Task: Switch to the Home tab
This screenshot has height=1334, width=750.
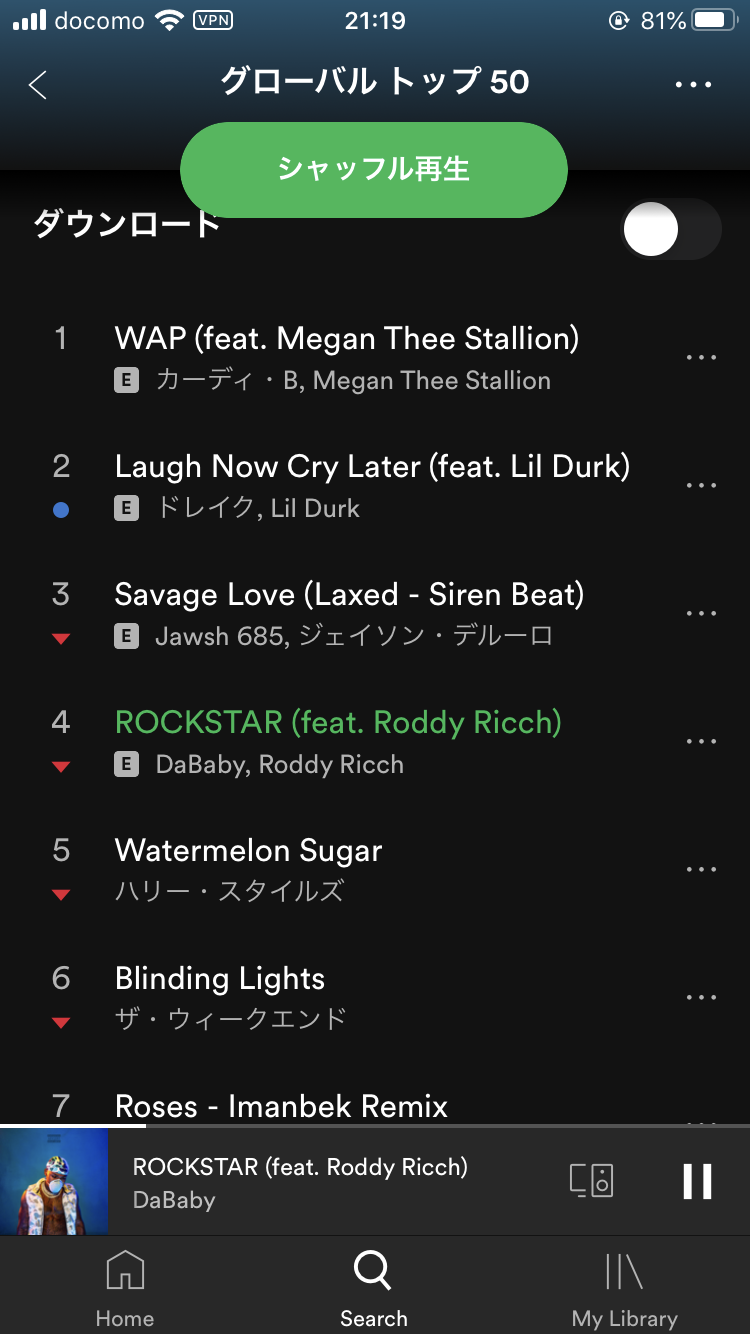Action: (x=125, y=1288)
